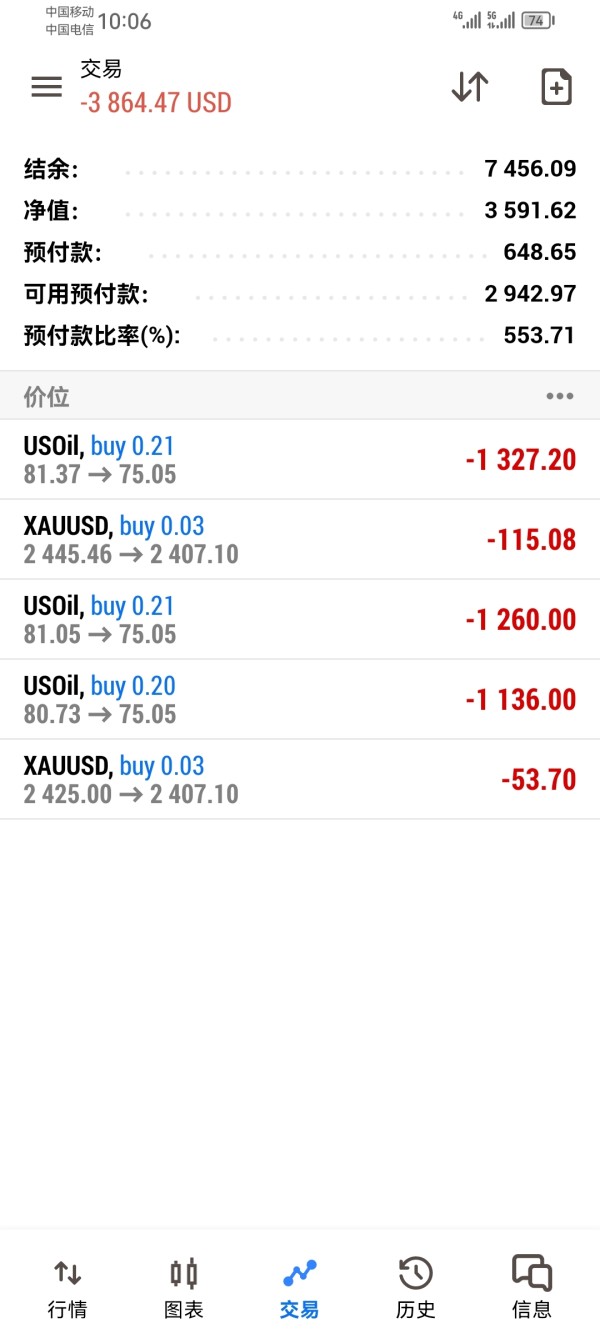Select the 交易 trade tab

pos(299,1288)
